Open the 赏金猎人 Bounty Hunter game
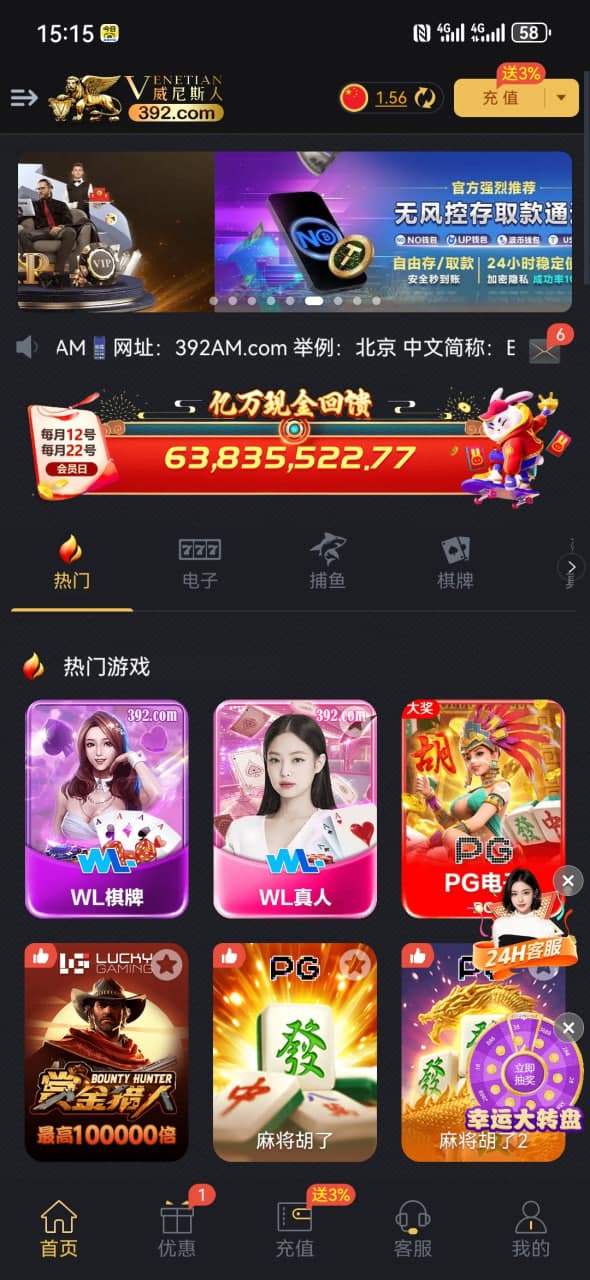590x1280 pixels. click(106, 1051)
